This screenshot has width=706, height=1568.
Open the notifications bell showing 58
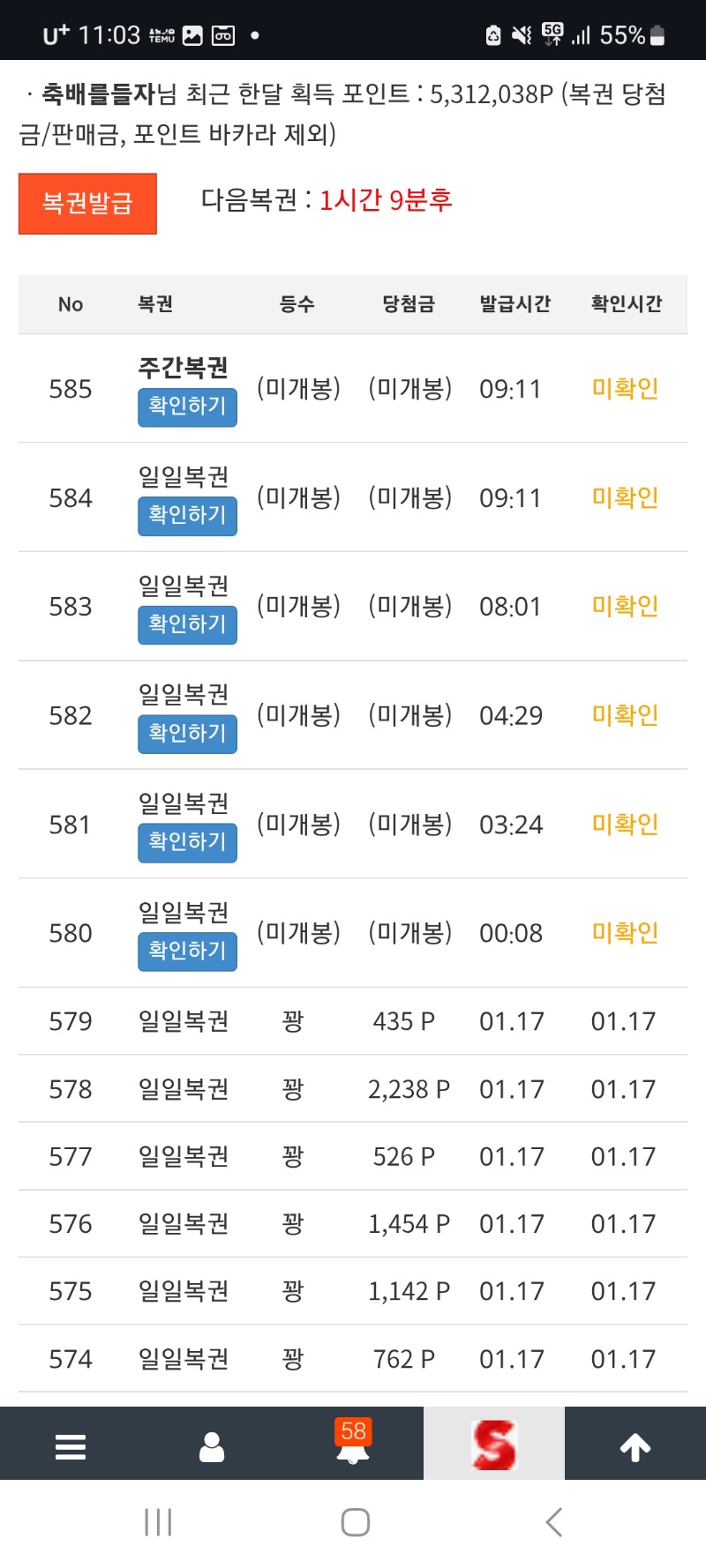[x=353, y=1446]
